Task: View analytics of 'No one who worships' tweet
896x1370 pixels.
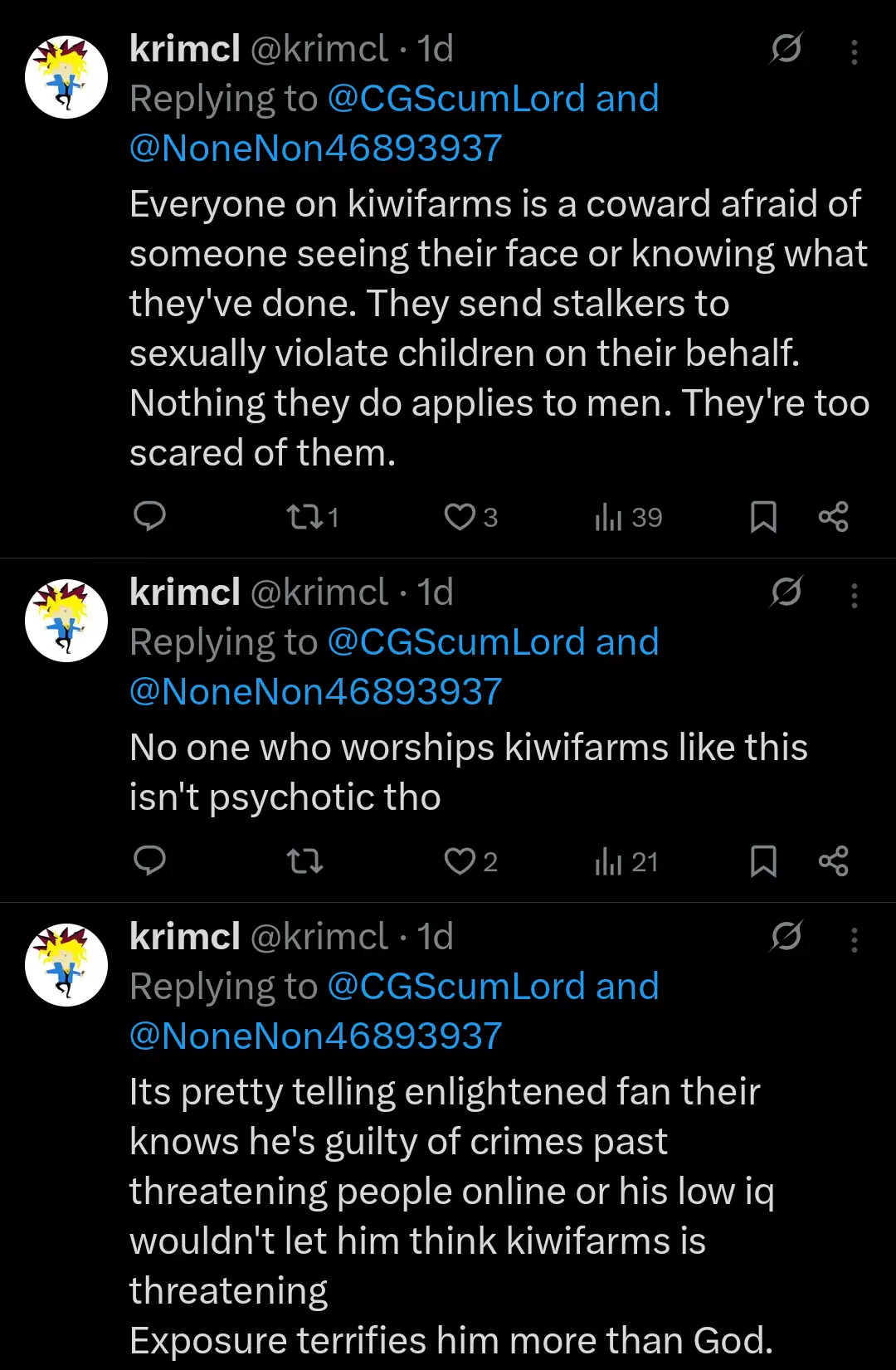Action: [x=626, y=862]
